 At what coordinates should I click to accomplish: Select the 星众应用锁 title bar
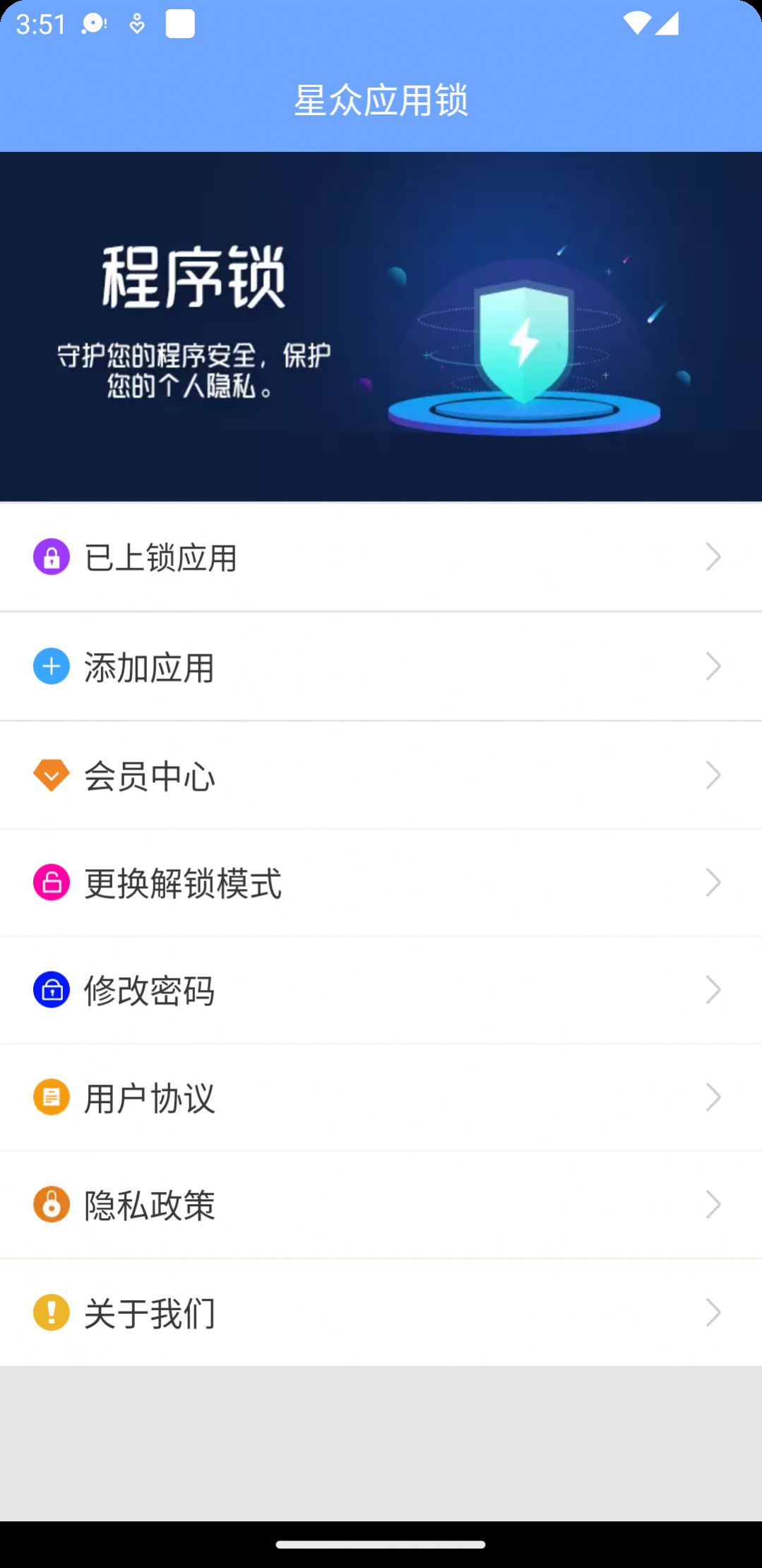tap(381, 101)
